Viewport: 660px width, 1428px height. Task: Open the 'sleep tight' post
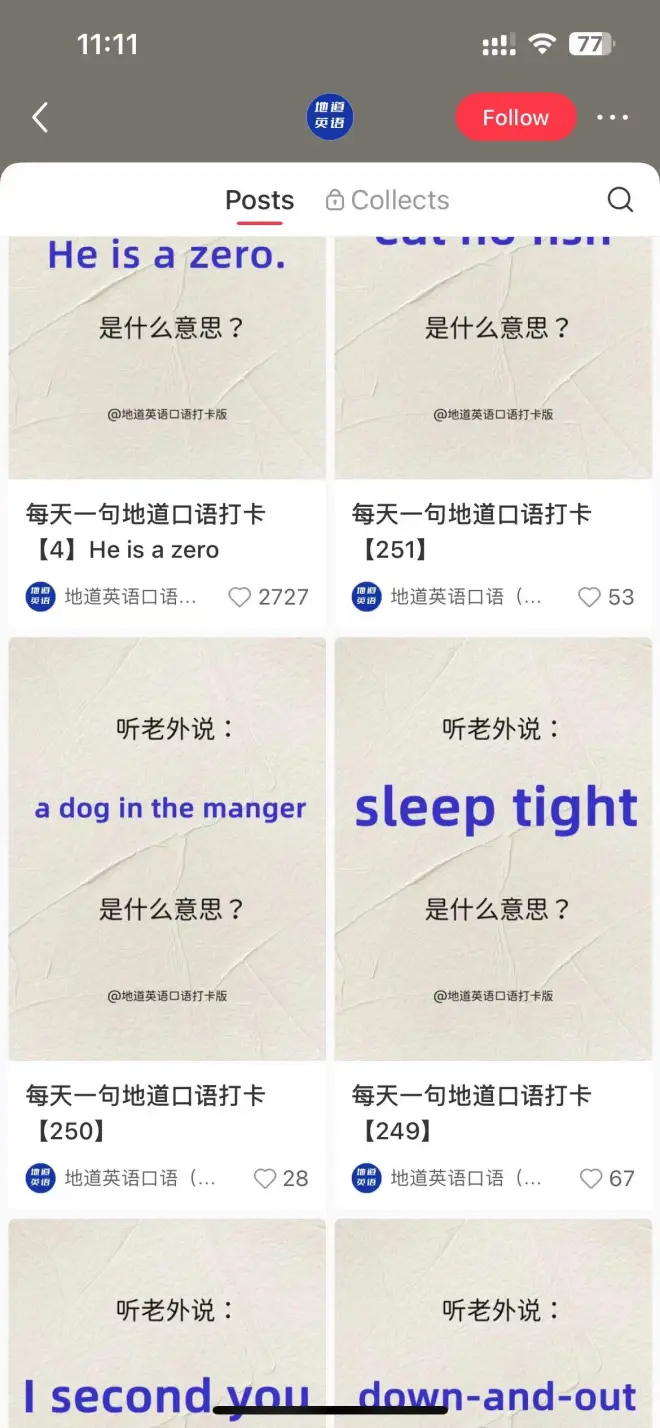click(x=493, y=848)
